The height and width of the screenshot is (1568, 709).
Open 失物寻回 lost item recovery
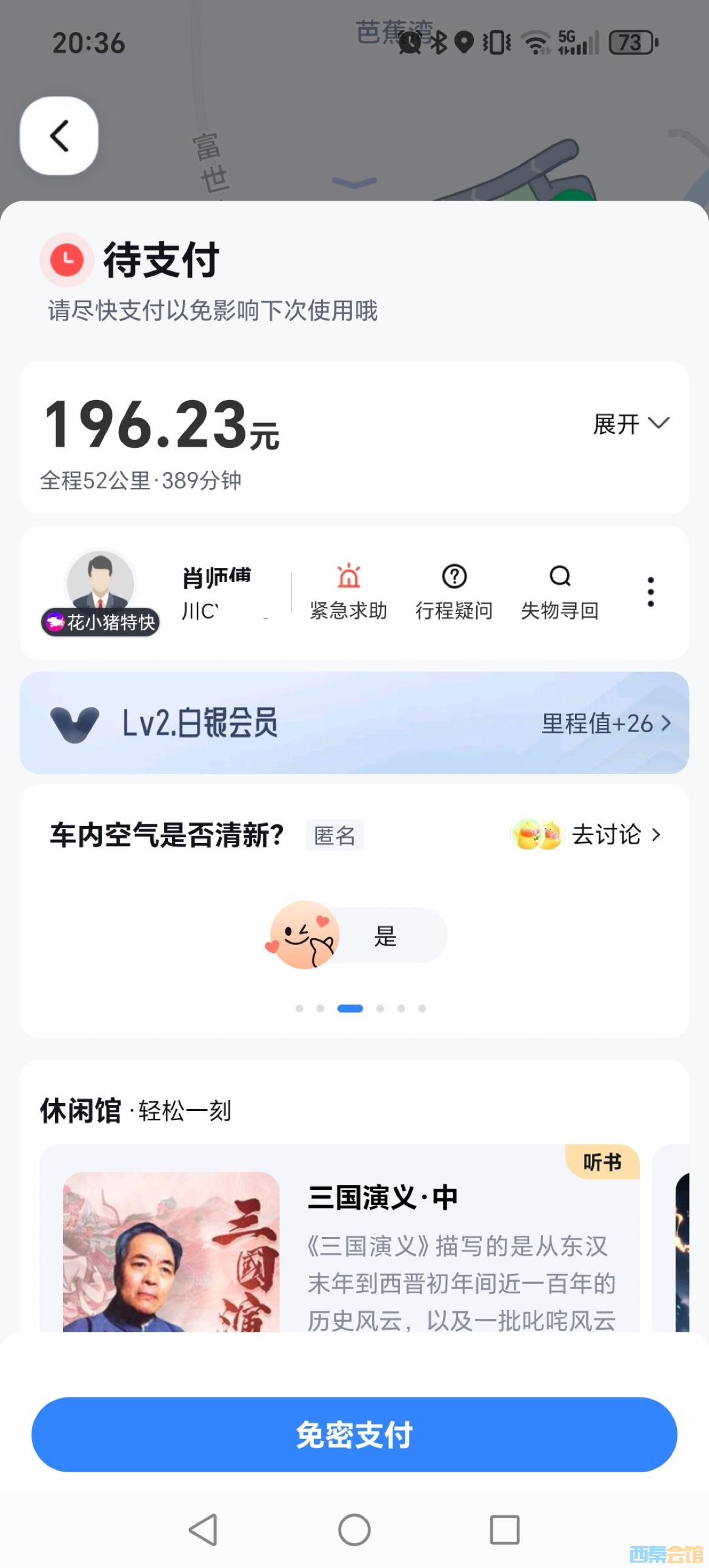tap(559, 592)
